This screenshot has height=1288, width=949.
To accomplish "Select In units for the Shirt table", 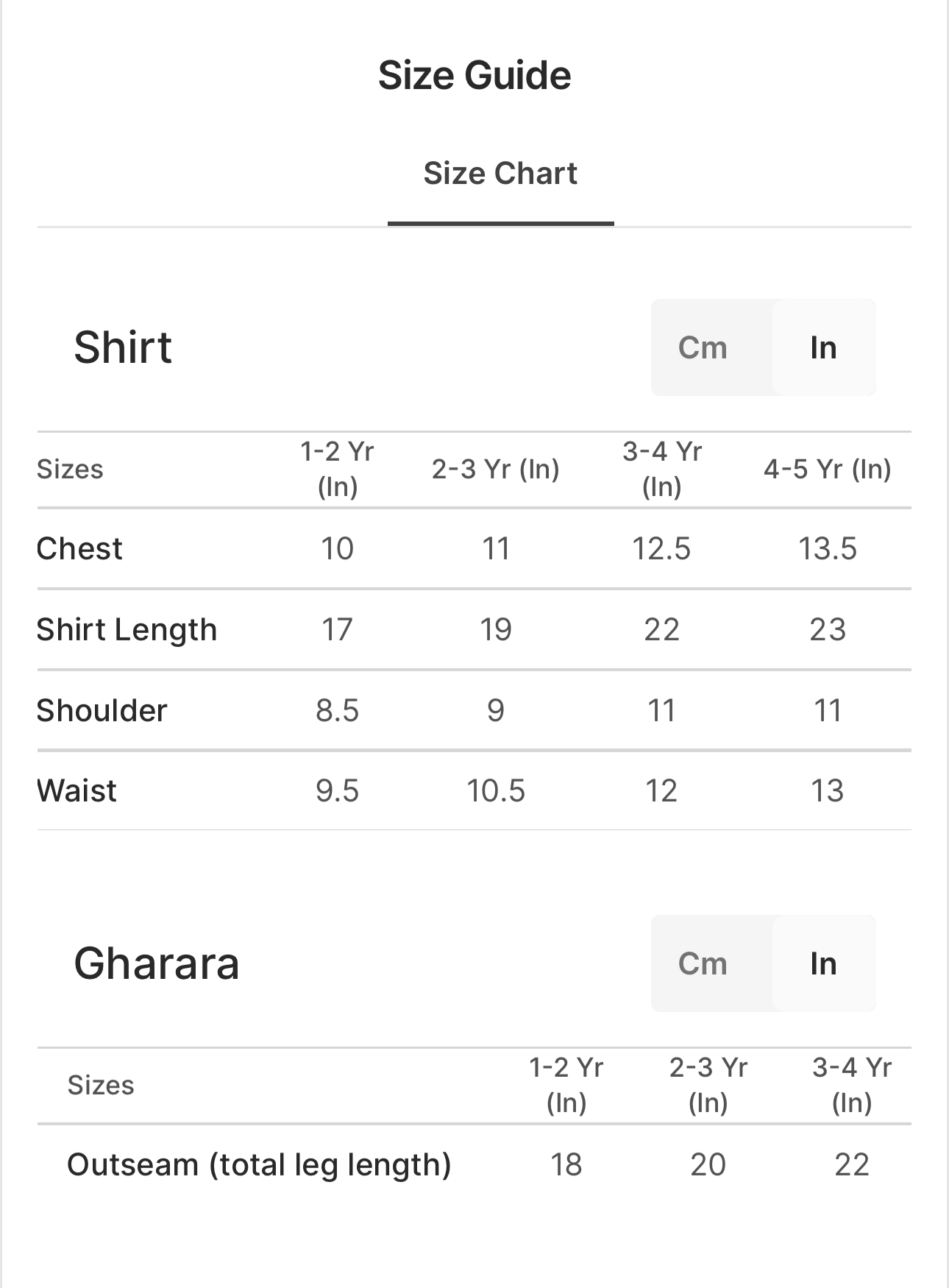I will click(x=823, y=348).
